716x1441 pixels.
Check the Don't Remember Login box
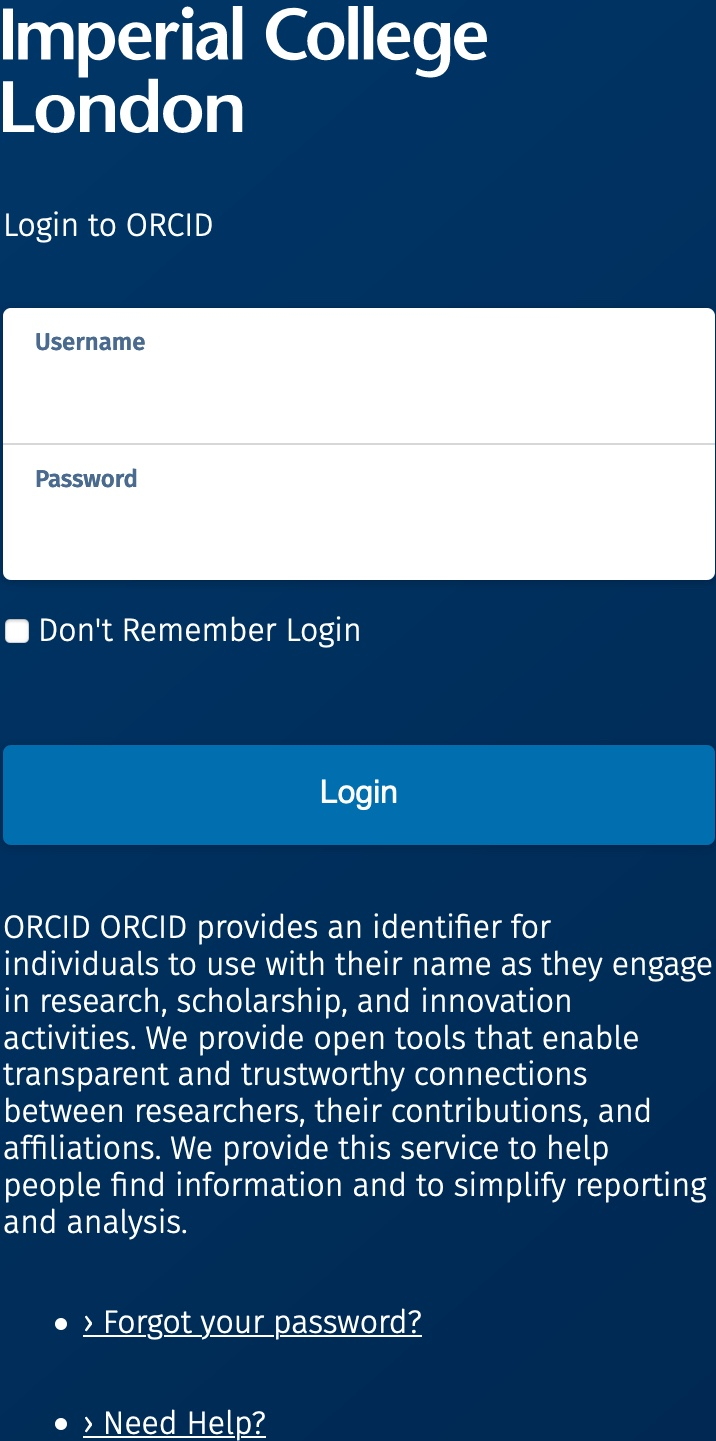pyautogui.click(x=17, y=631)
